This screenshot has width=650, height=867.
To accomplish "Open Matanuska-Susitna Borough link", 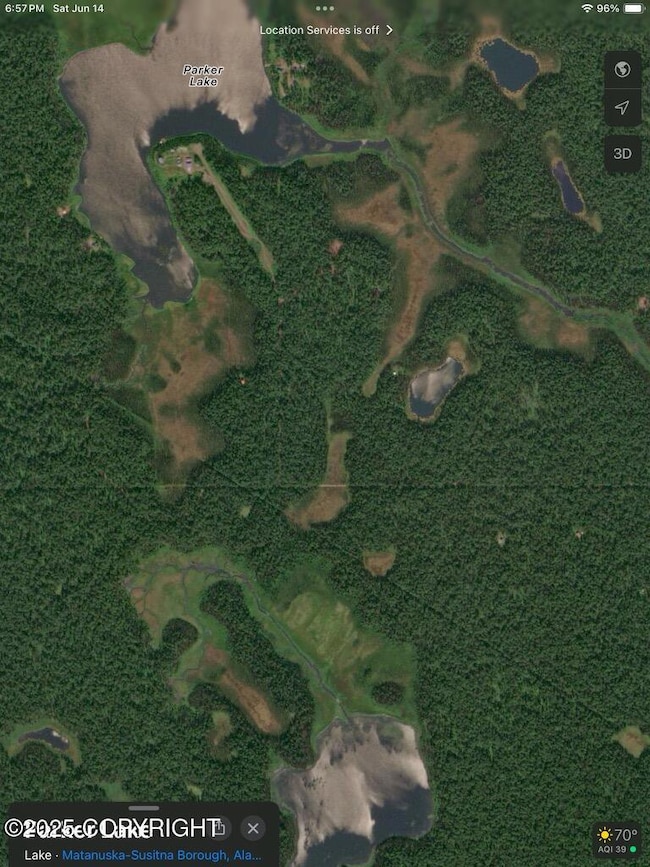I will (x=162, y=855).
